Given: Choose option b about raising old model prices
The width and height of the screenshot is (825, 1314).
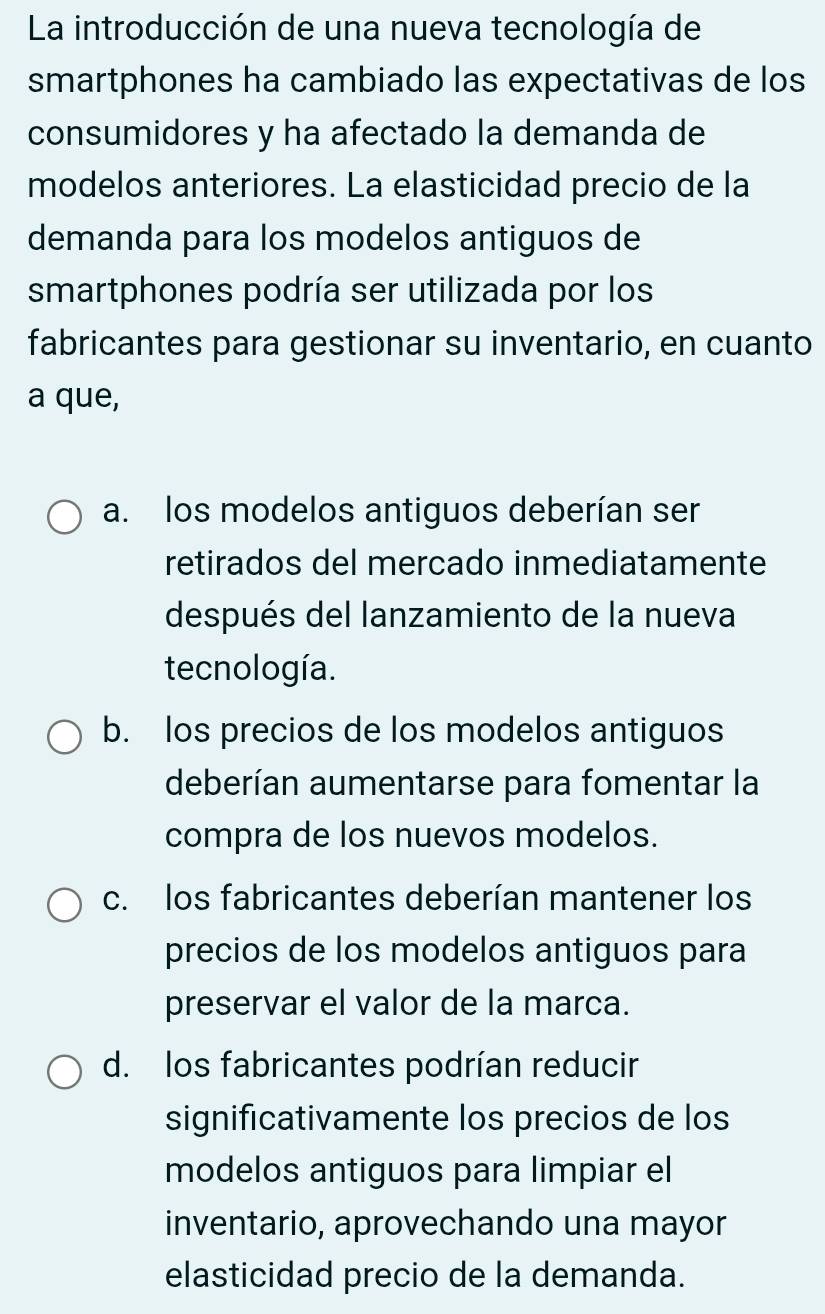Looking at the screenshot, I should tap(66, 739).
